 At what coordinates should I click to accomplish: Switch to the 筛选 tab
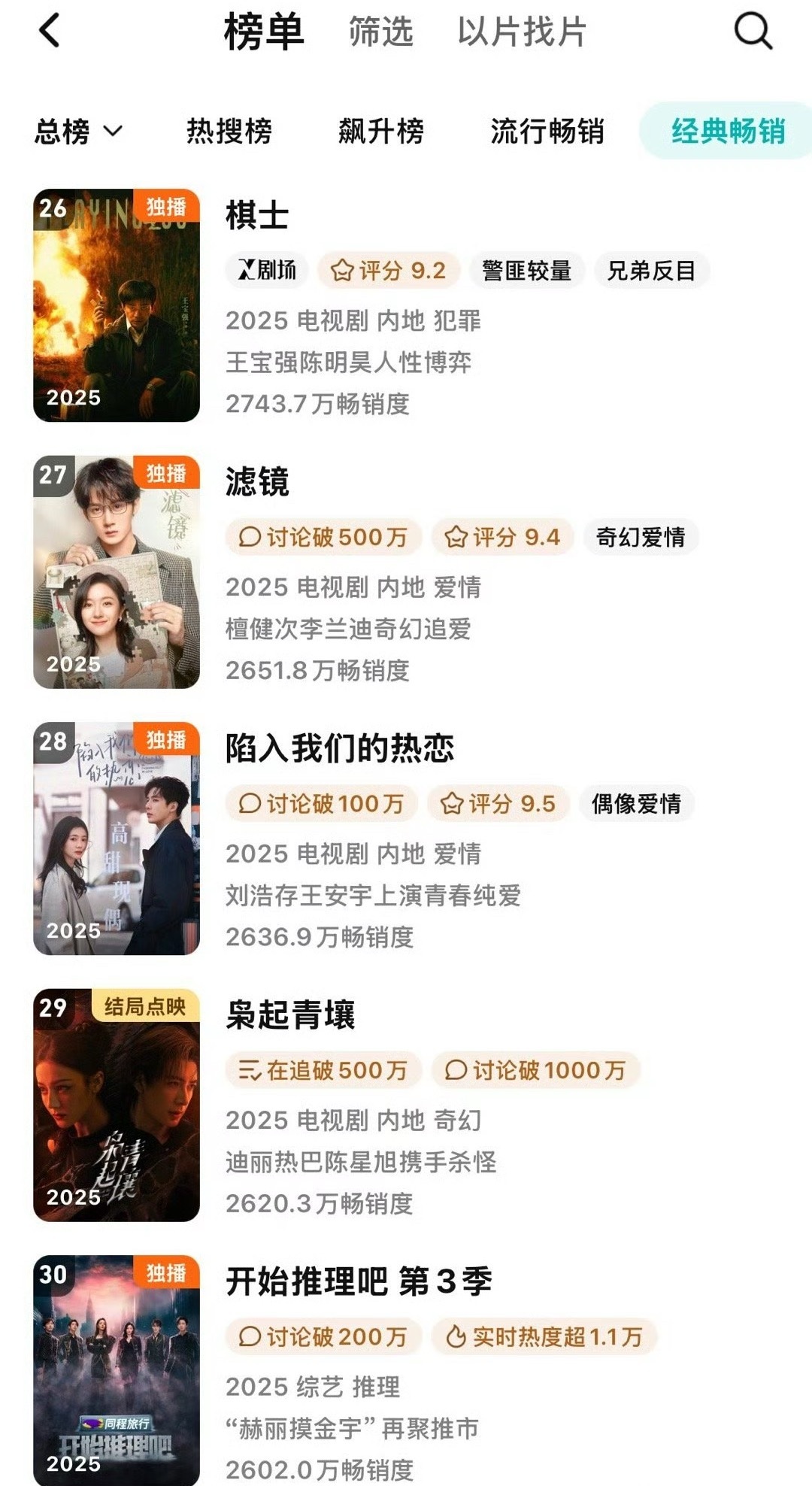pyautogui.click(x=379, y=34)
